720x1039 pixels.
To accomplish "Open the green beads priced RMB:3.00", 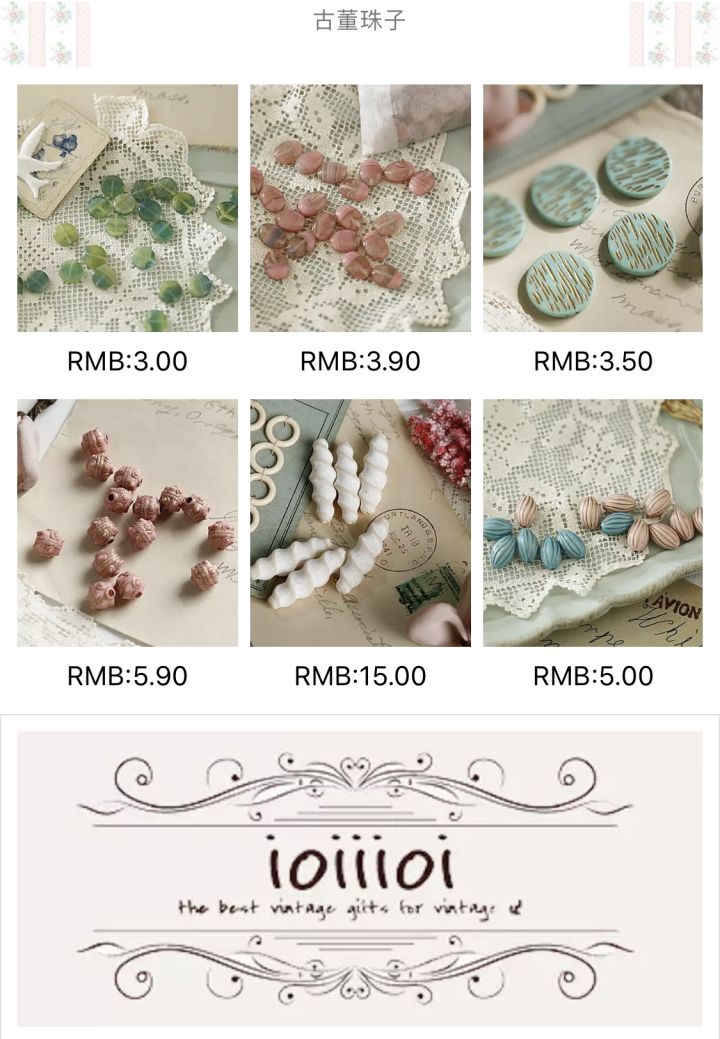I will click(127, 208).
